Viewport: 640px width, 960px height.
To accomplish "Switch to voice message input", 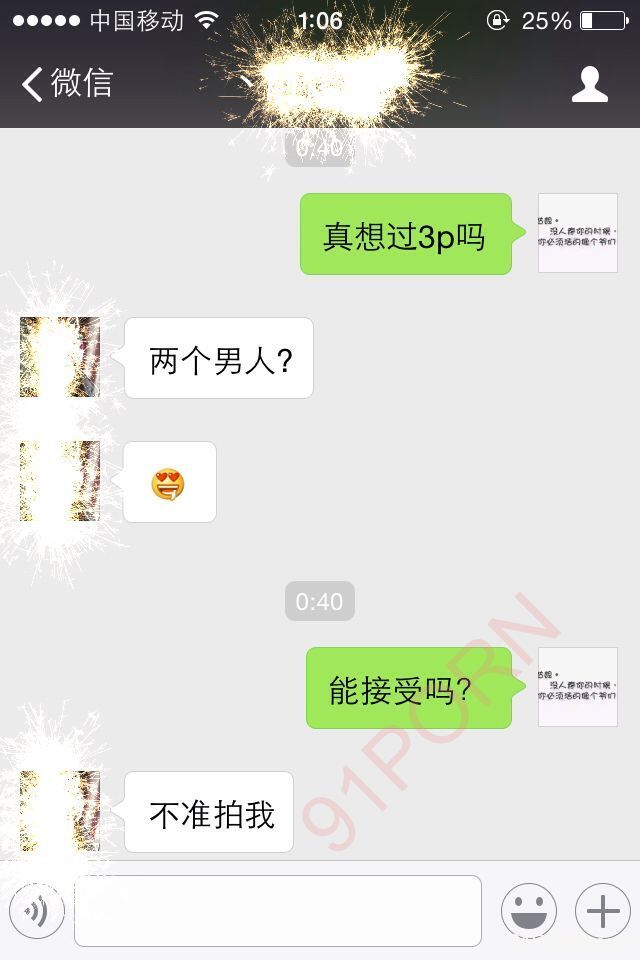I will click(37, 911).
